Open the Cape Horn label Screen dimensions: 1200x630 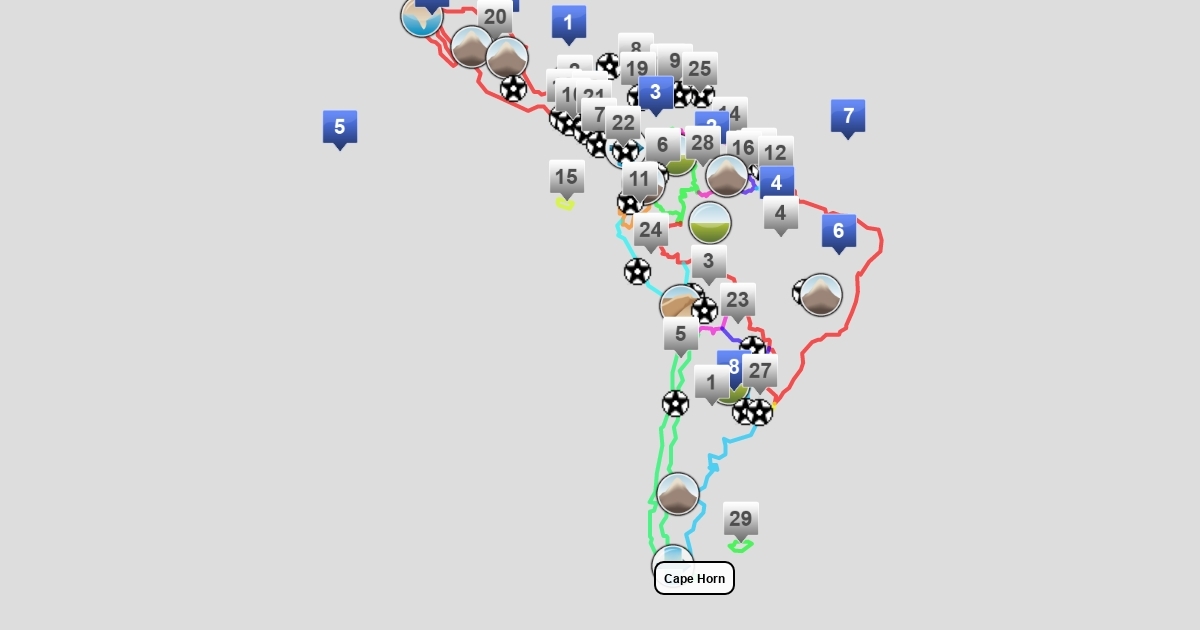click(694, 578)
